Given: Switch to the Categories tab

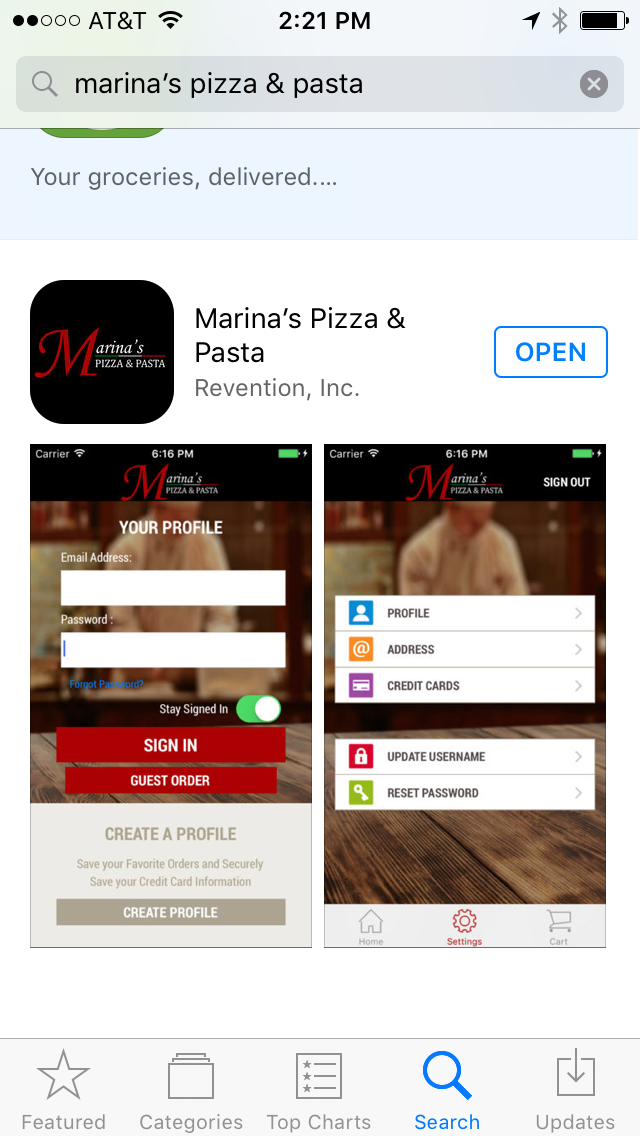Looking at the screenshot, I should coord(191,1090).
